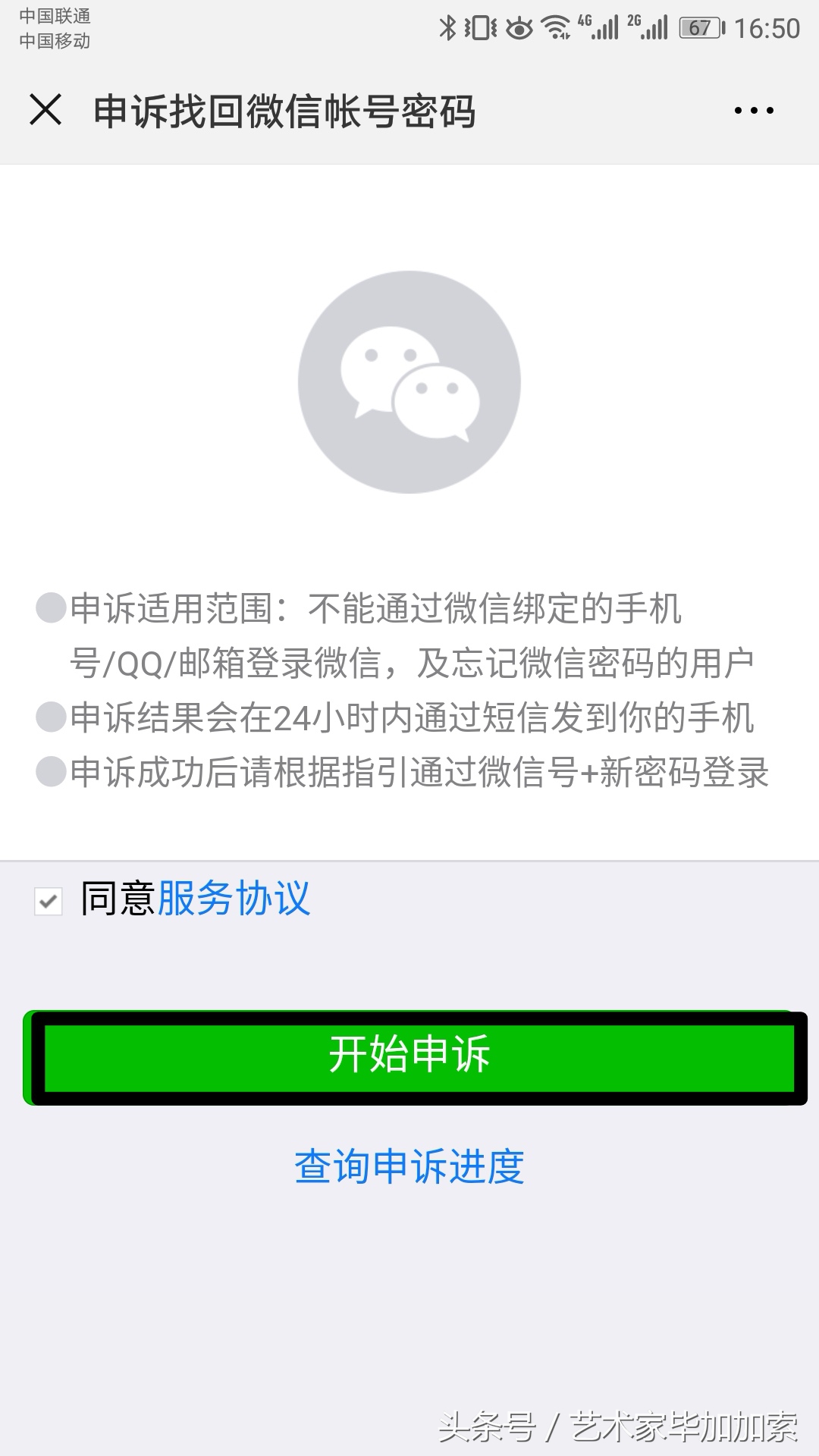The image size is (819, 1456).
Task: Tap the 中国联通 carrier label
Action: [57, 17]
